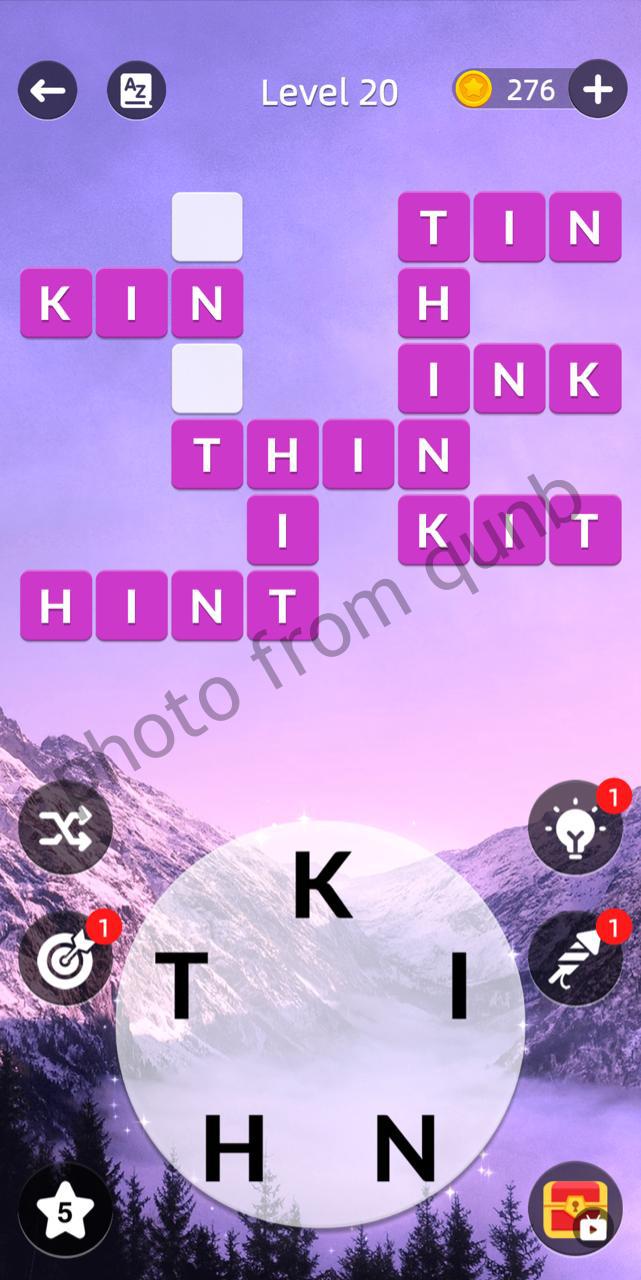
Task: Select letter K in the wheel
Action: tap(322, 886)
